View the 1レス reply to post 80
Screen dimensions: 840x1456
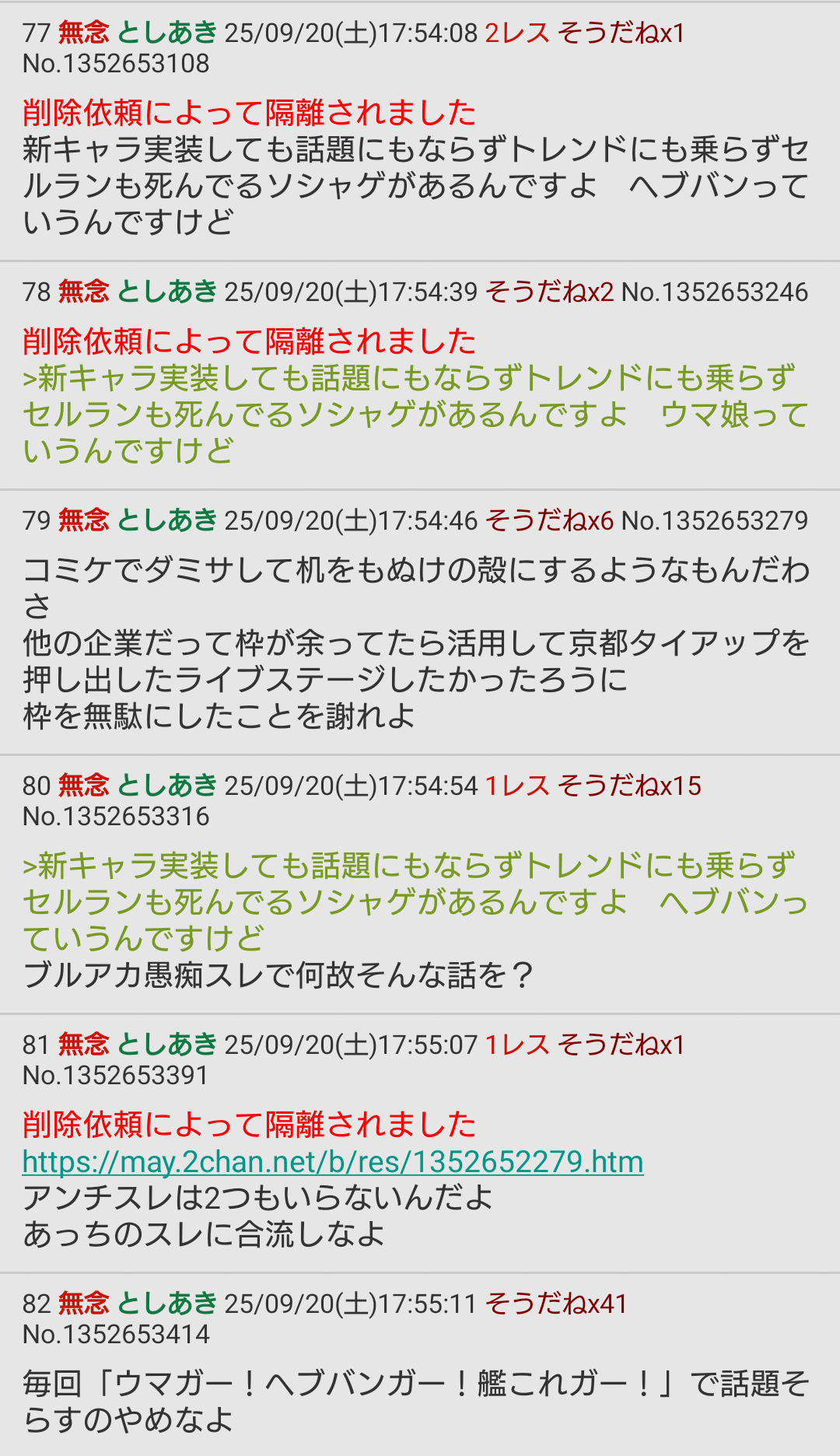coord(517,786)
